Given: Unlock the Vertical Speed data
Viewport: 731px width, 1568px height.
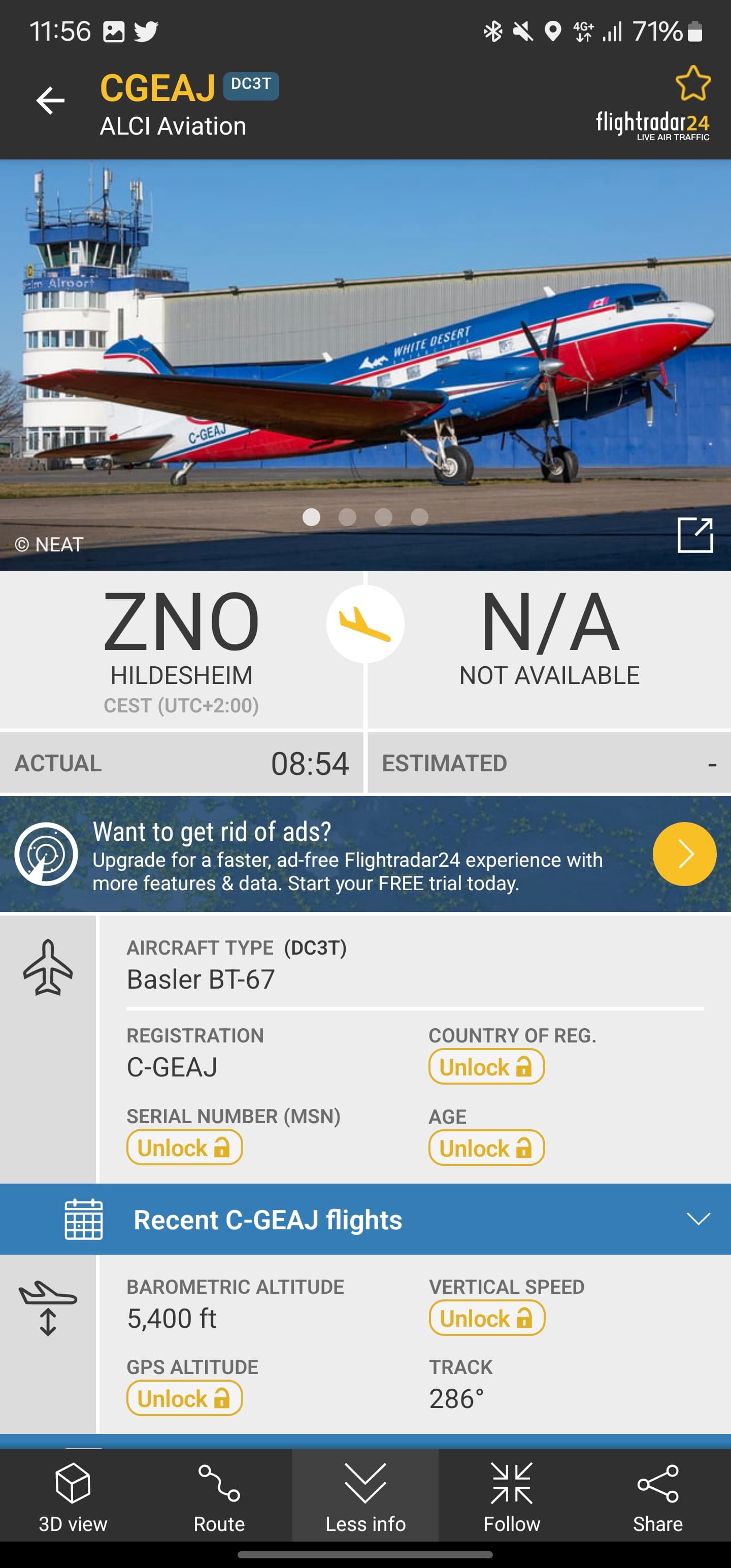Looking at the screenshot, I should click(x=486, y=1318).
